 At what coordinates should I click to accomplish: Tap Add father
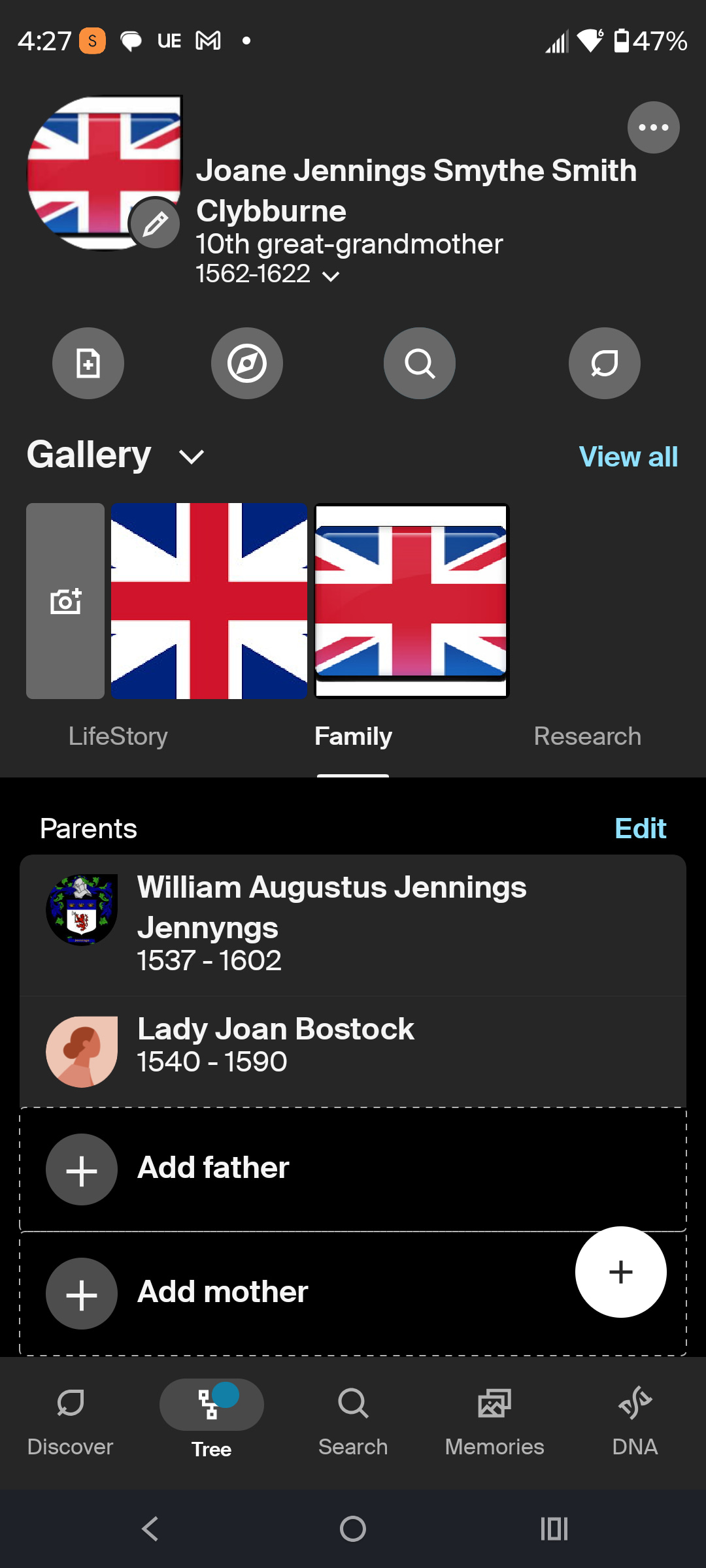213,1168
